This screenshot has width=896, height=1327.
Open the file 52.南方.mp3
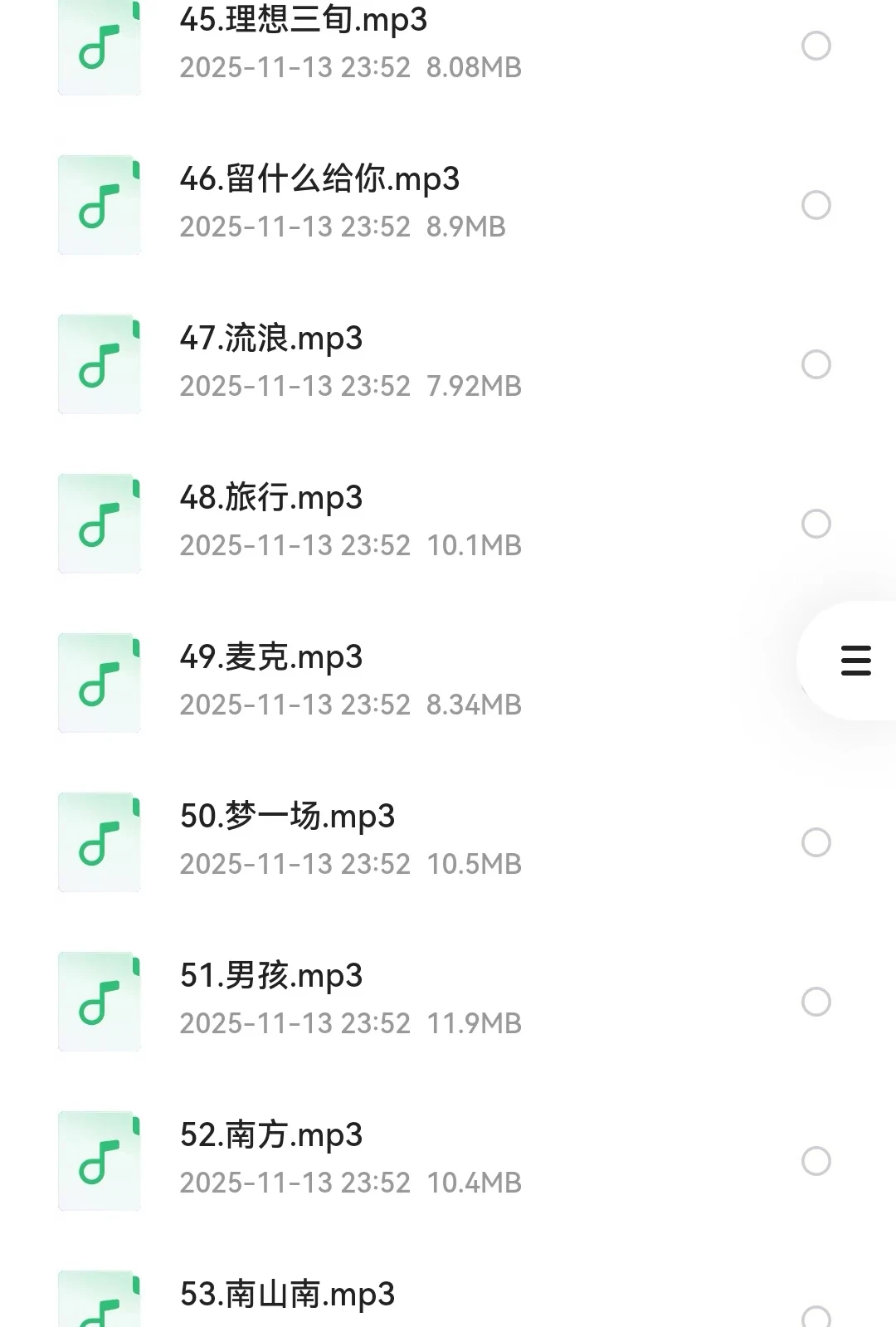click(x=348, y=1159)
